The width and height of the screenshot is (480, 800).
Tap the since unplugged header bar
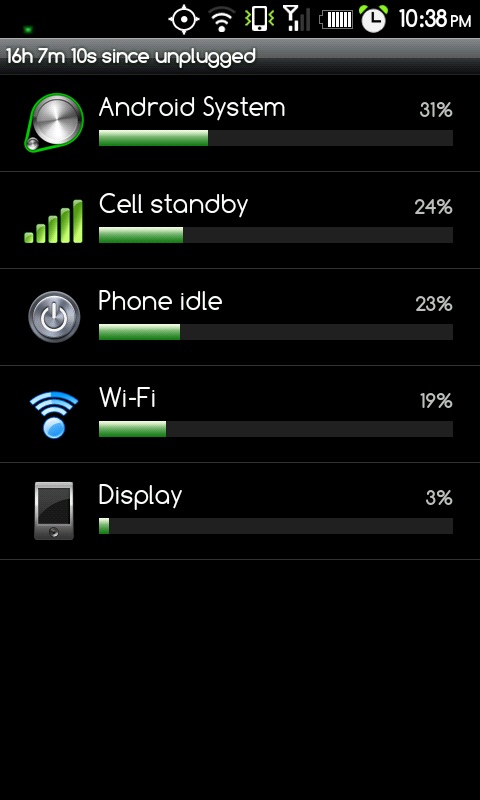240,56
